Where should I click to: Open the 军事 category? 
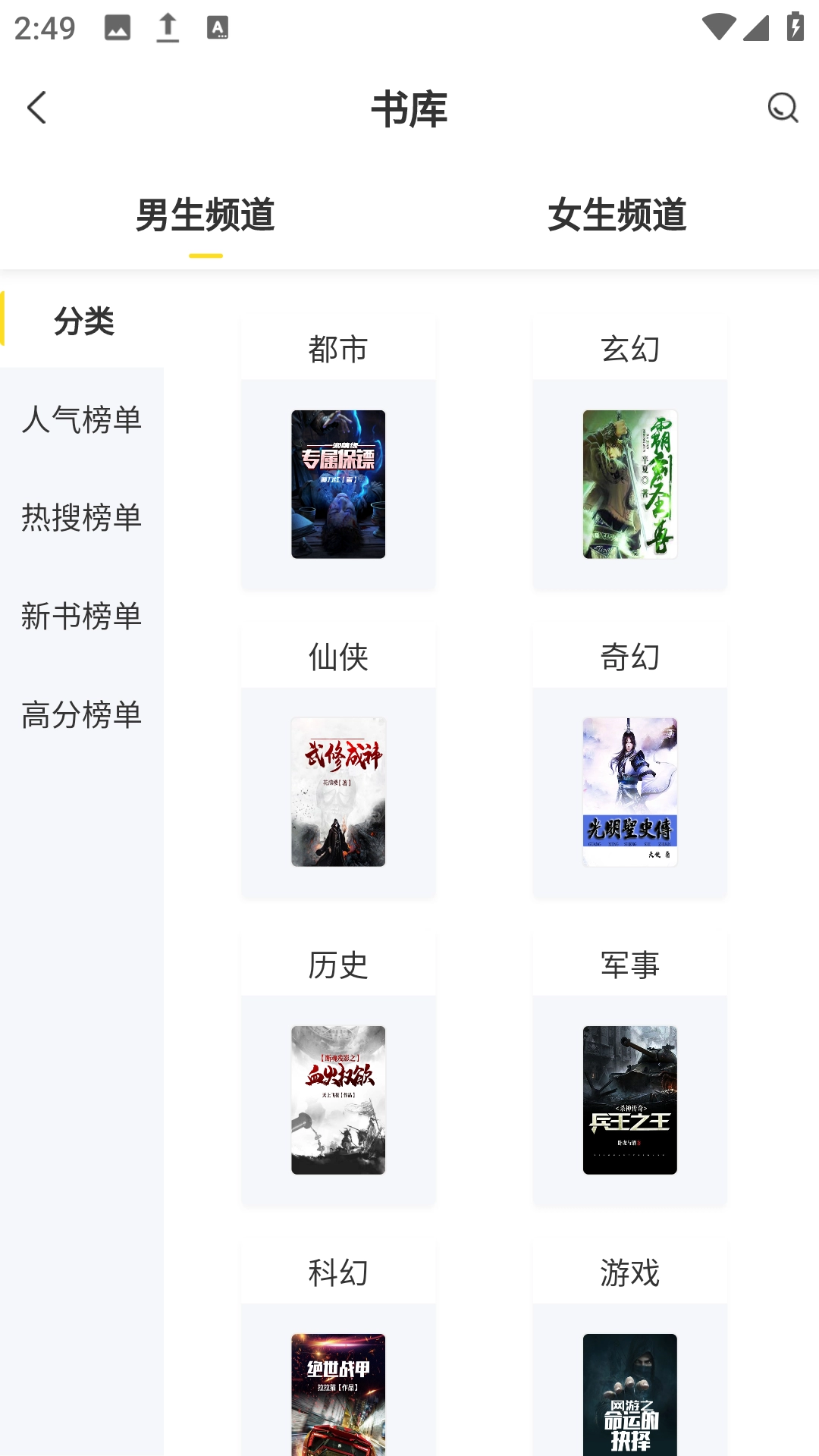(629, 965)
